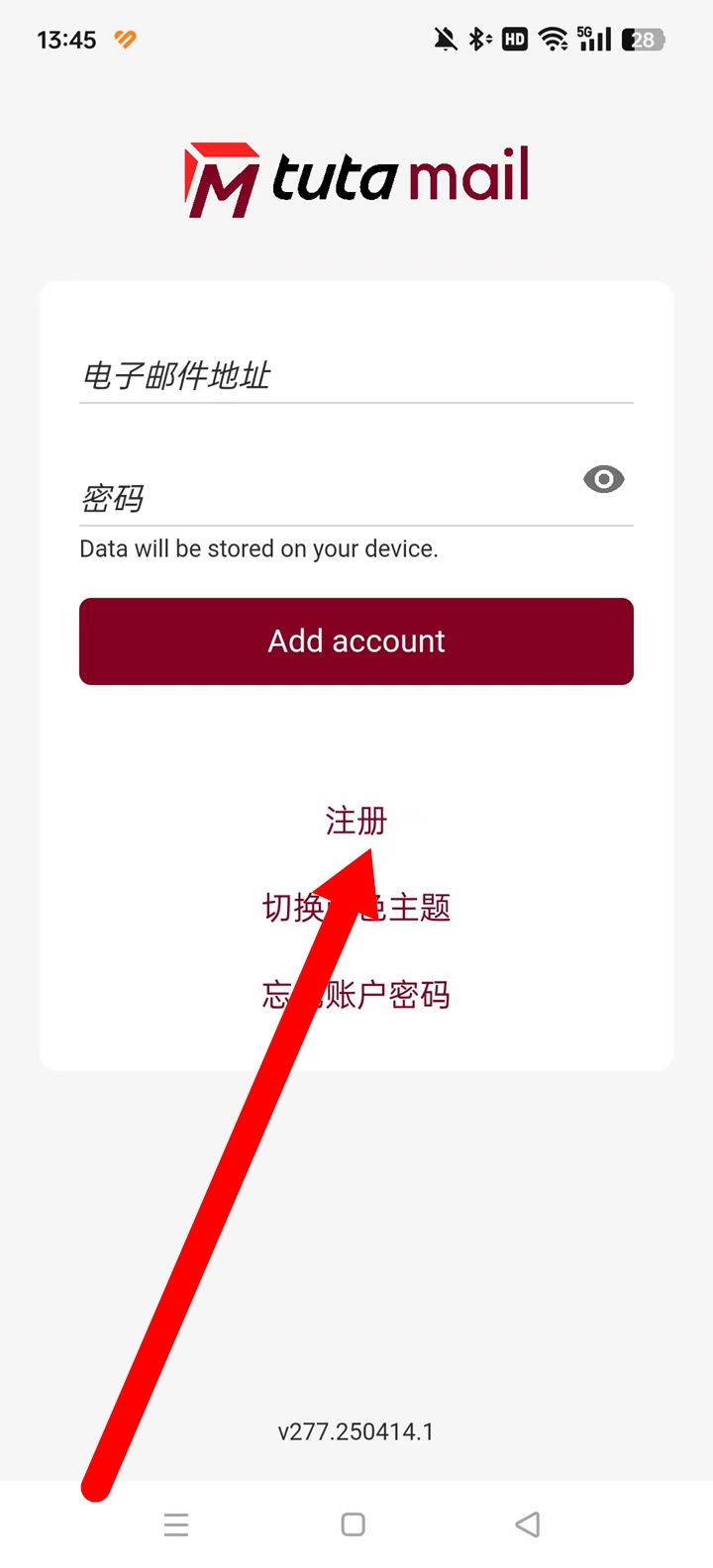Open recent apps from navigation bar
Image resolution: width=713 pixels, height=1568 pixels.
click(176, 1524)
